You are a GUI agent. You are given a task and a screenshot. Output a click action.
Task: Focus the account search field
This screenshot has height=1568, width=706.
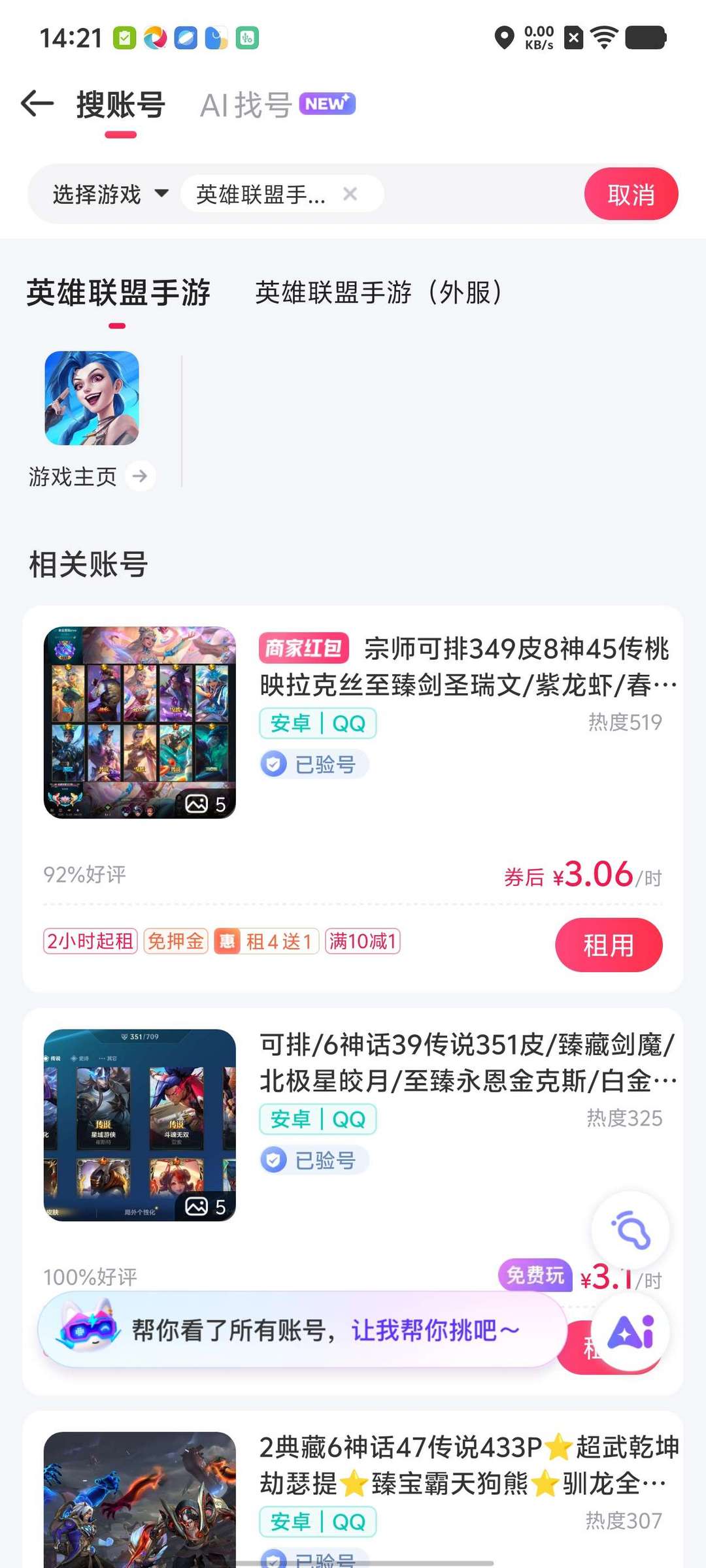click(471, 194)
